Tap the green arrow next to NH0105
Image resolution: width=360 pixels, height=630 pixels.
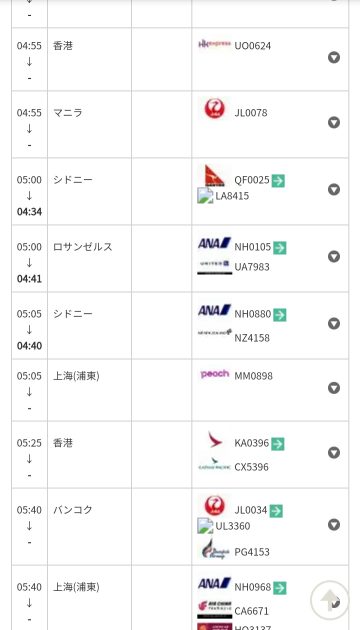pos(280,248)
